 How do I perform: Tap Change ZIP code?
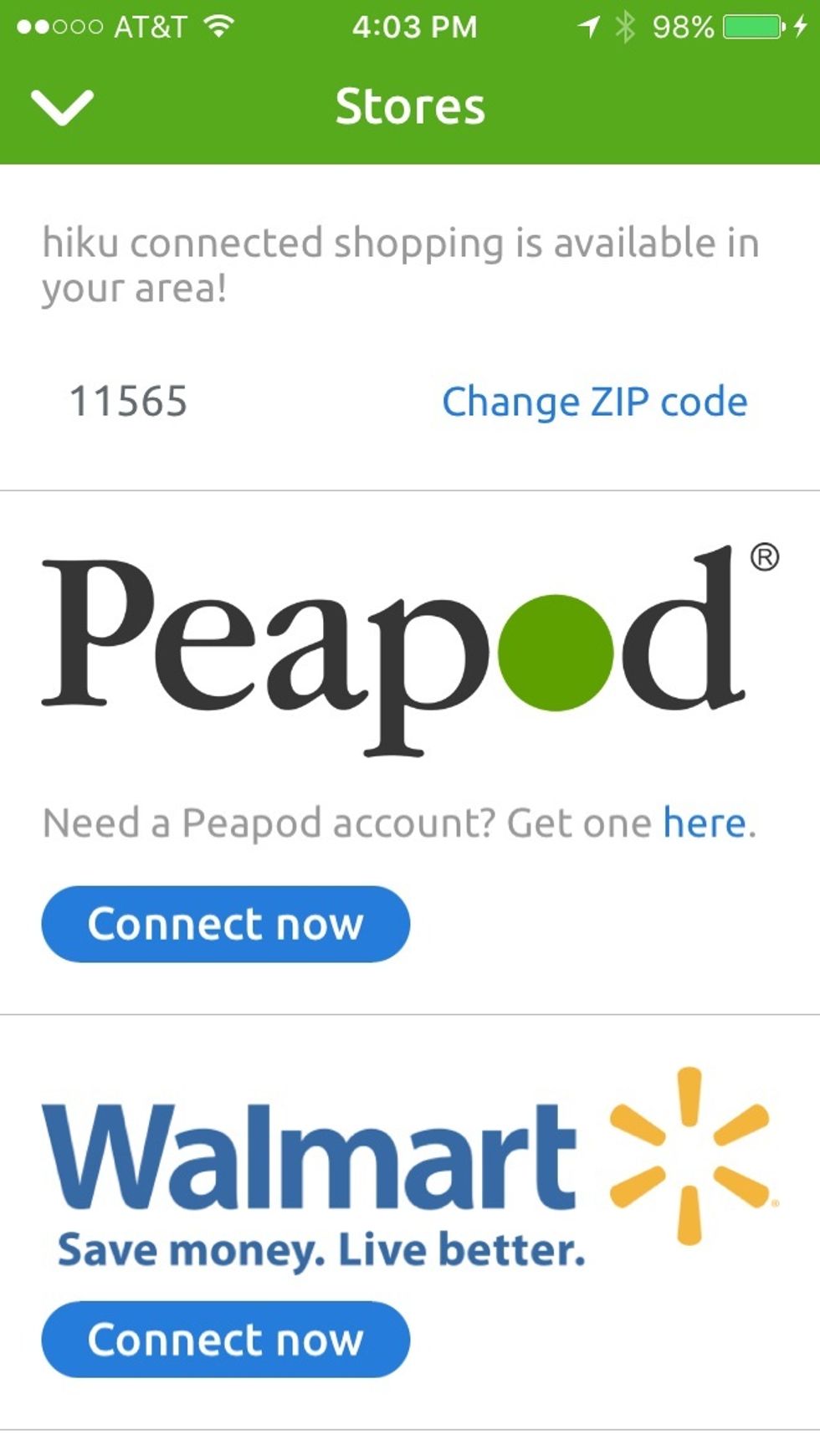(x=594, y=402)
